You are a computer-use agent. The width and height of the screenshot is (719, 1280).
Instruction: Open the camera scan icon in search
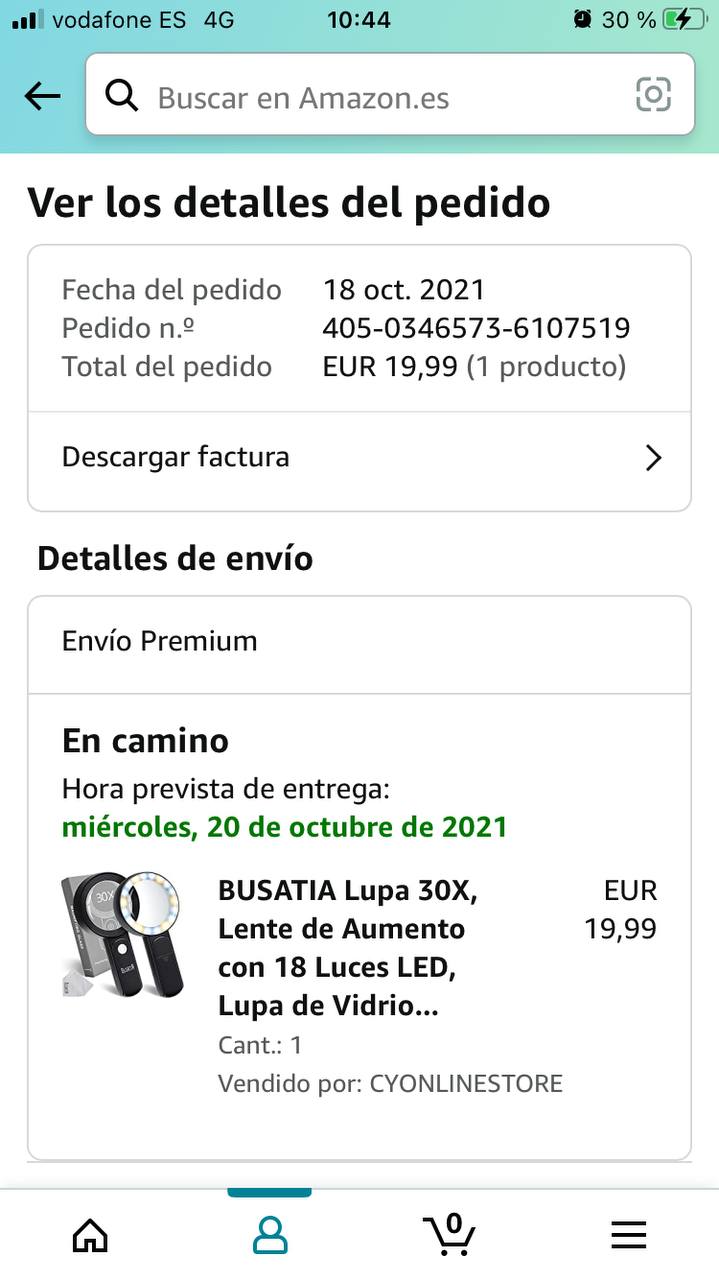click(653, 96)
